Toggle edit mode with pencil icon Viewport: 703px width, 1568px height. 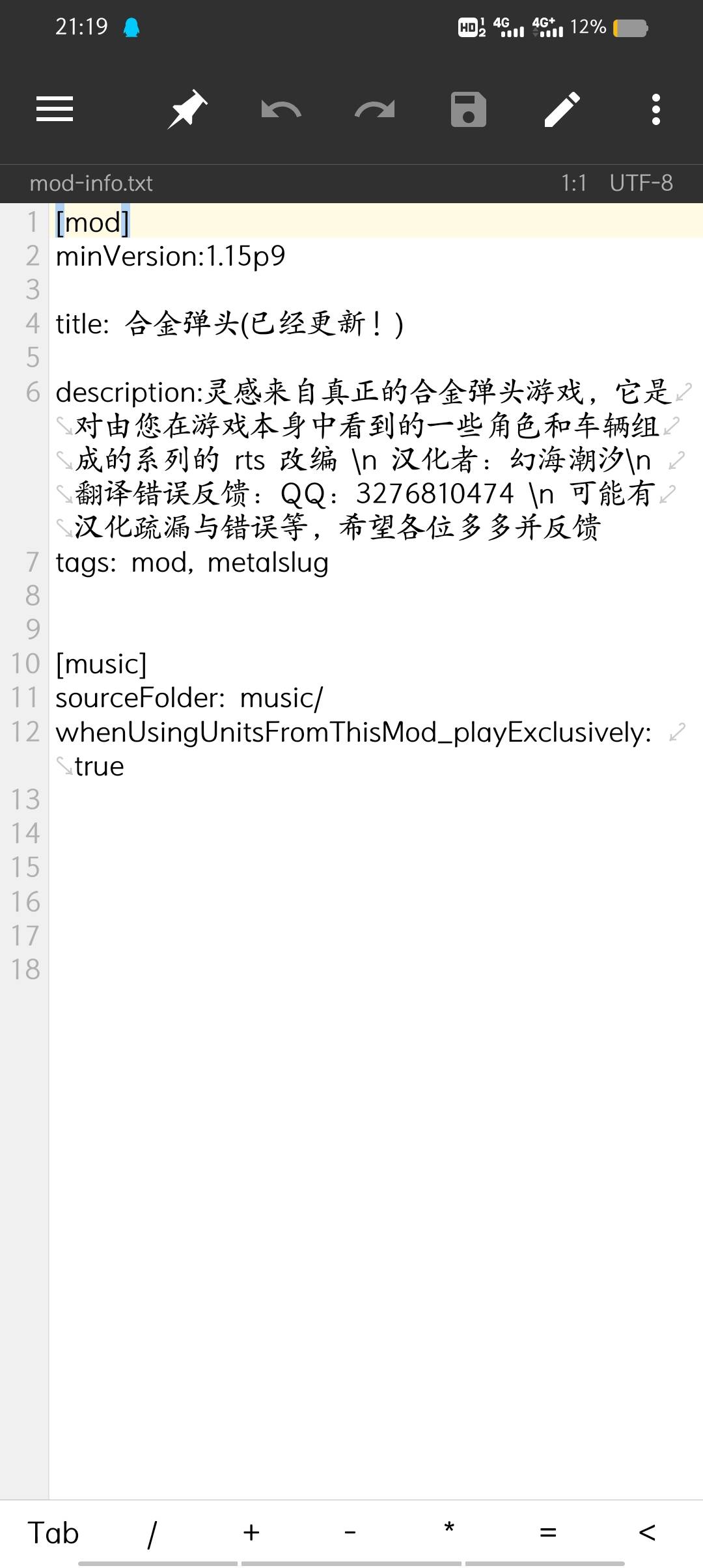click(x=562, y=109)
